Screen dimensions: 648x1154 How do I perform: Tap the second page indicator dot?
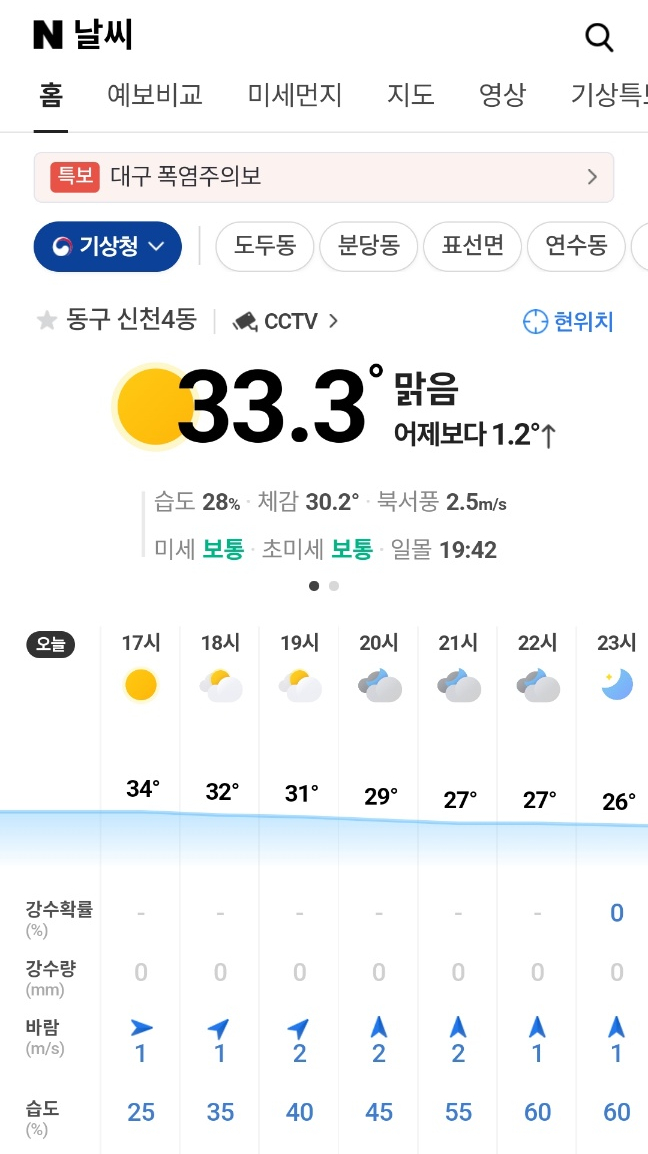click(x=334, y=586)
